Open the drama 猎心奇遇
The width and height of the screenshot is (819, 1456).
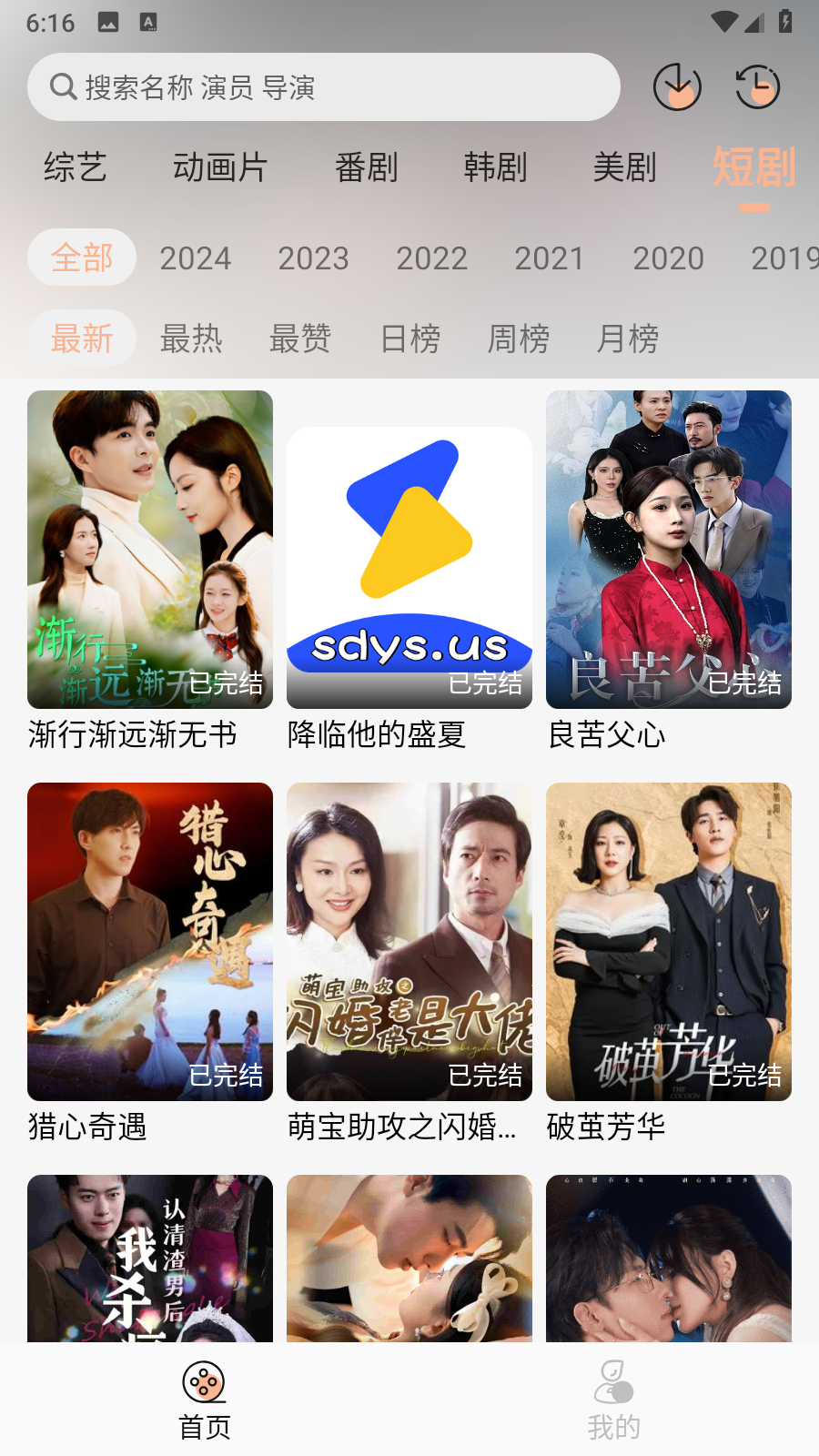click(x=150, y=942)
